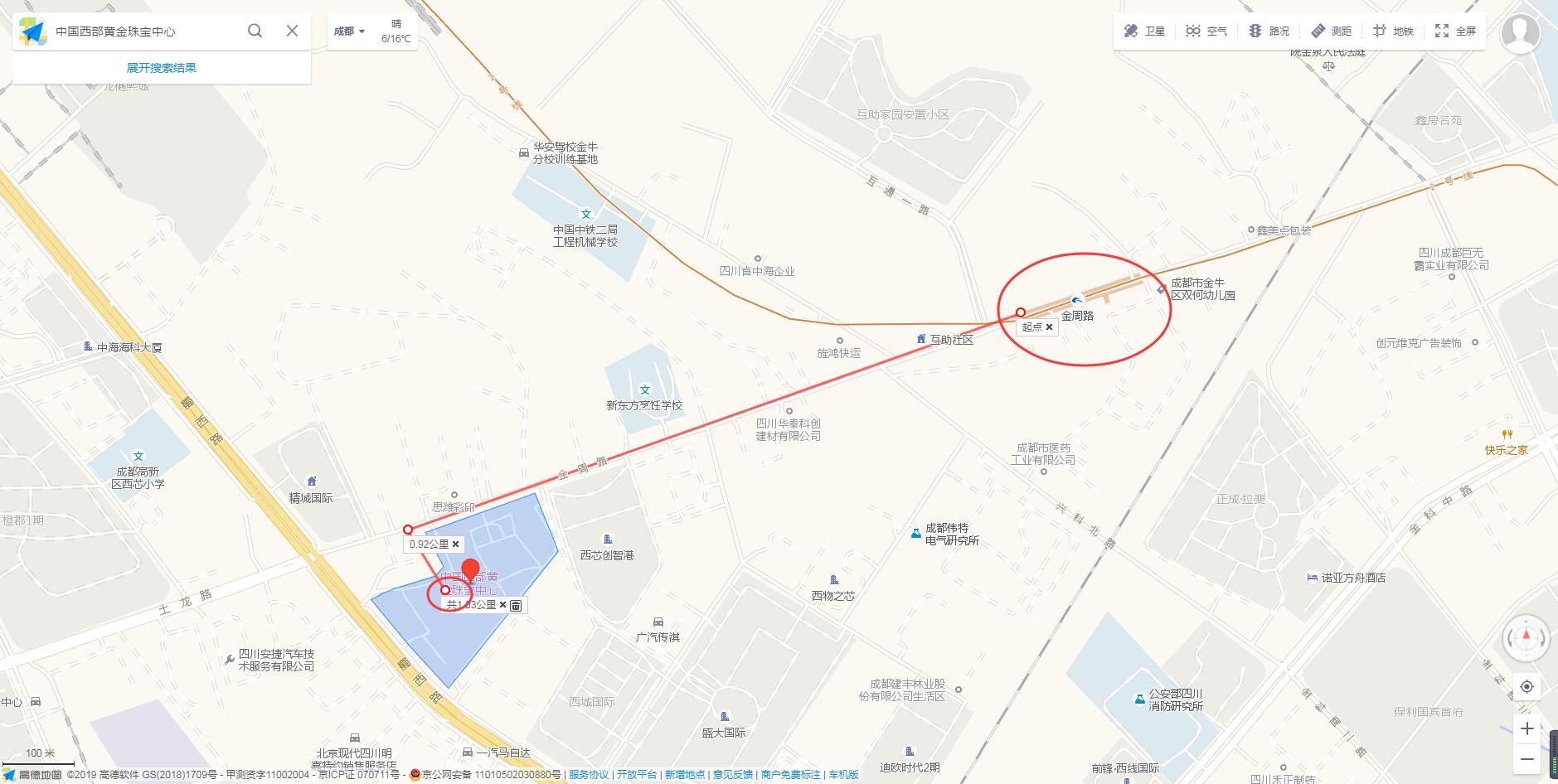The height and width of the screenshot is (784, 1558).
Task: Zoom out of the map
Action: [1527, 758]
